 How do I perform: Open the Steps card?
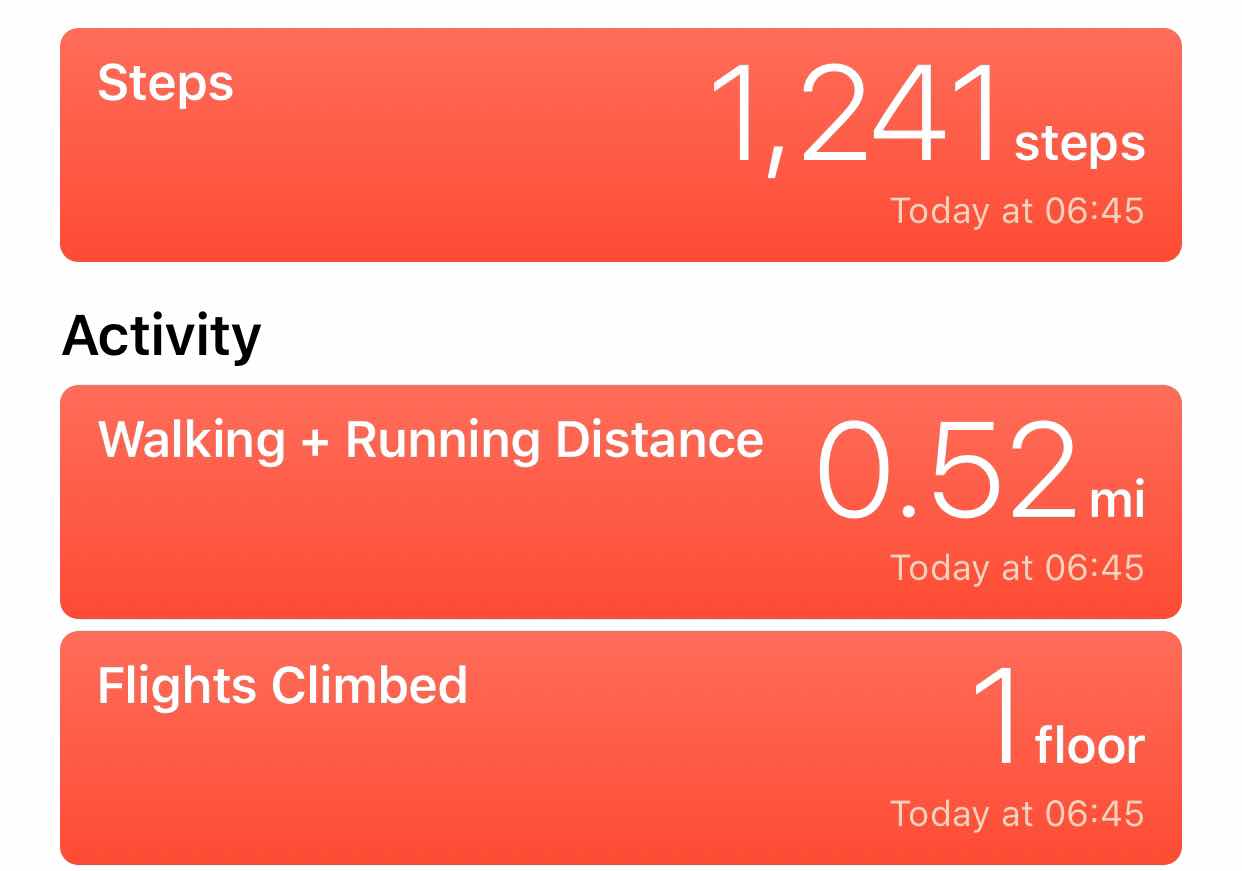tap(621, 145)
